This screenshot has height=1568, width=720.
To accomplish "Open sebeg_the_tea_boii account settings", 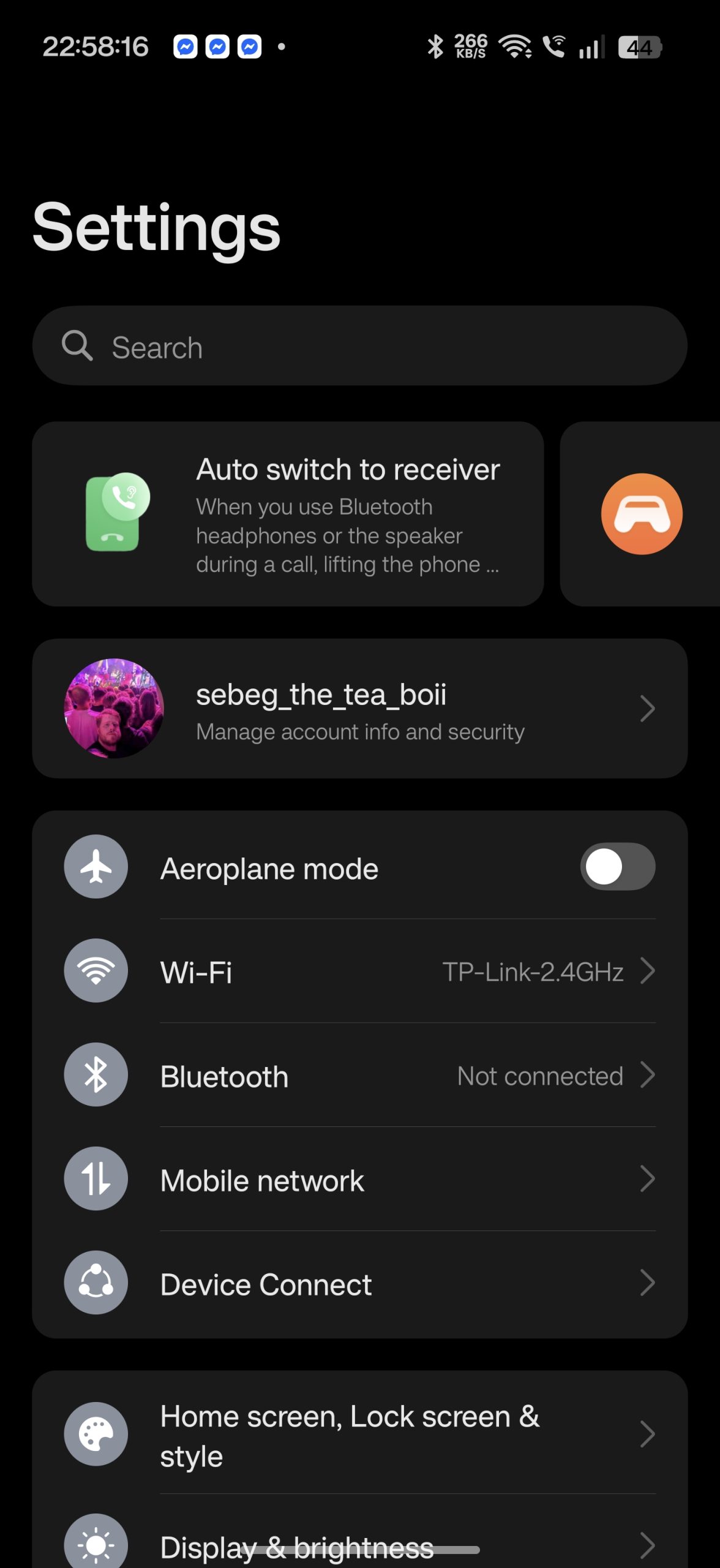I will [x=359, y=709].
